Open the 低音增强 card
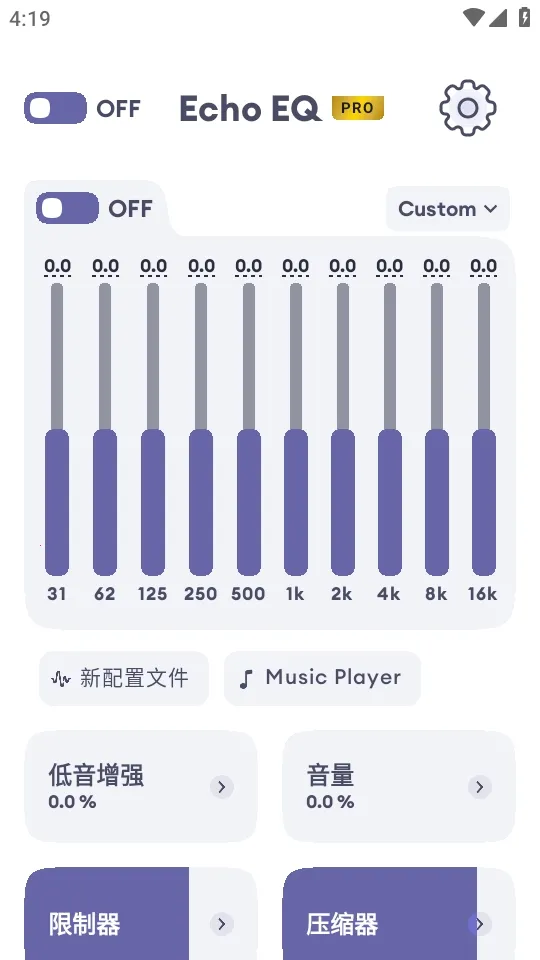540x960 pixels. click(141, 786)
